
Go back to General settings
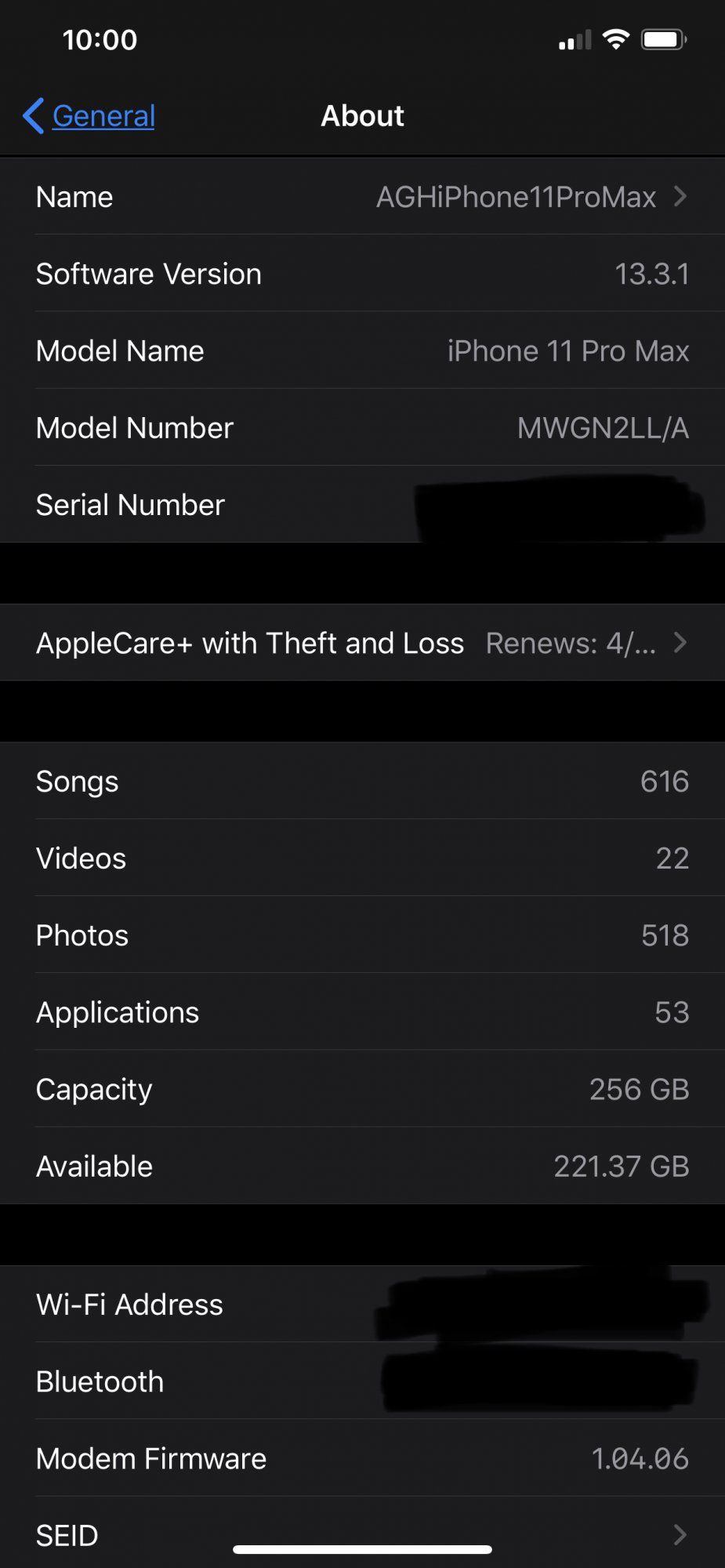tap(89, 116)
